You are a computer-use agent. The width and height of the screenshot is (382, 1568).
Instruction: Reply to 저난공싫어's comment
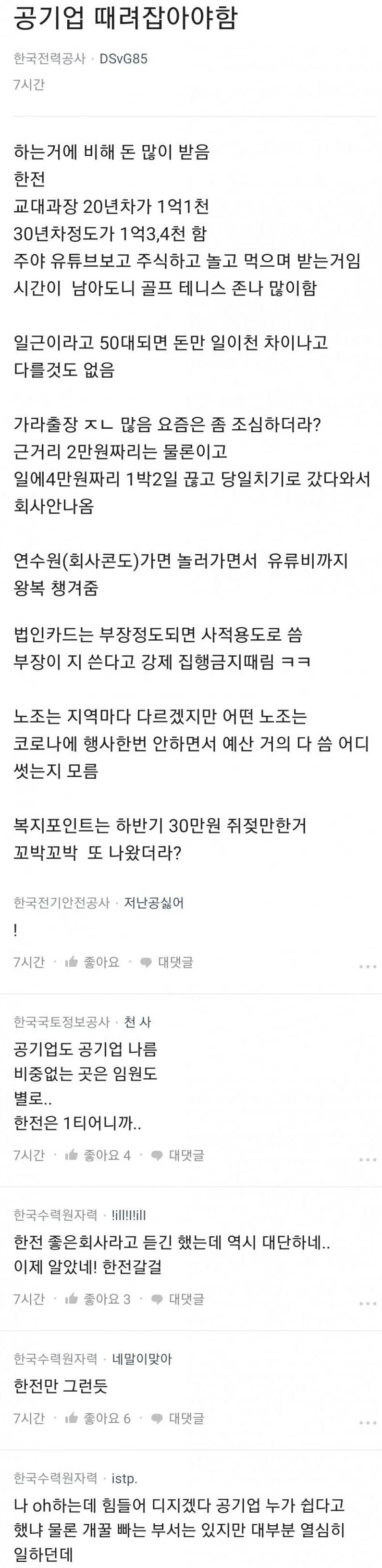[167, 962]
